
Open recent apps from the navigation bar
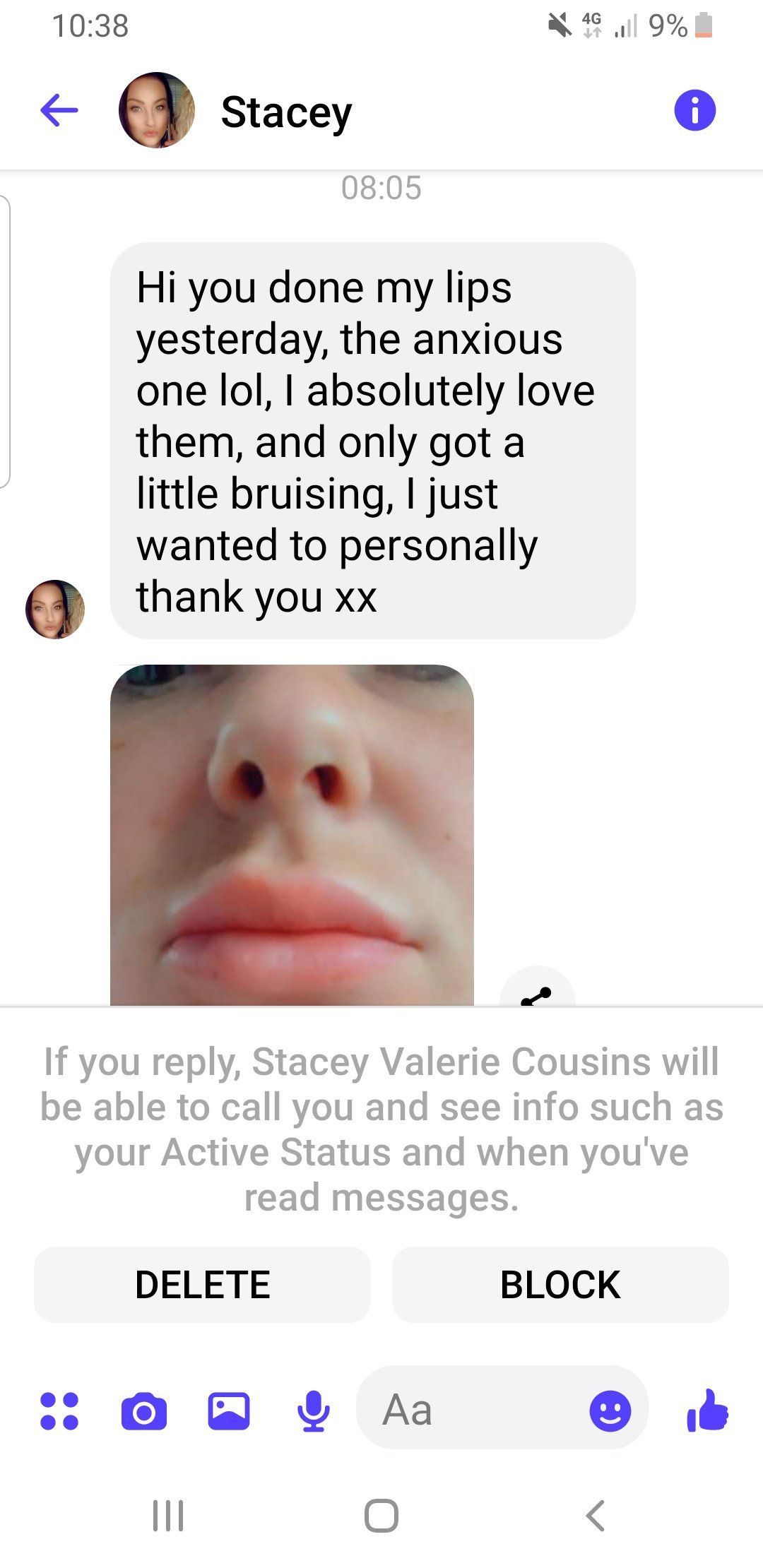[x=168, y=1515]
